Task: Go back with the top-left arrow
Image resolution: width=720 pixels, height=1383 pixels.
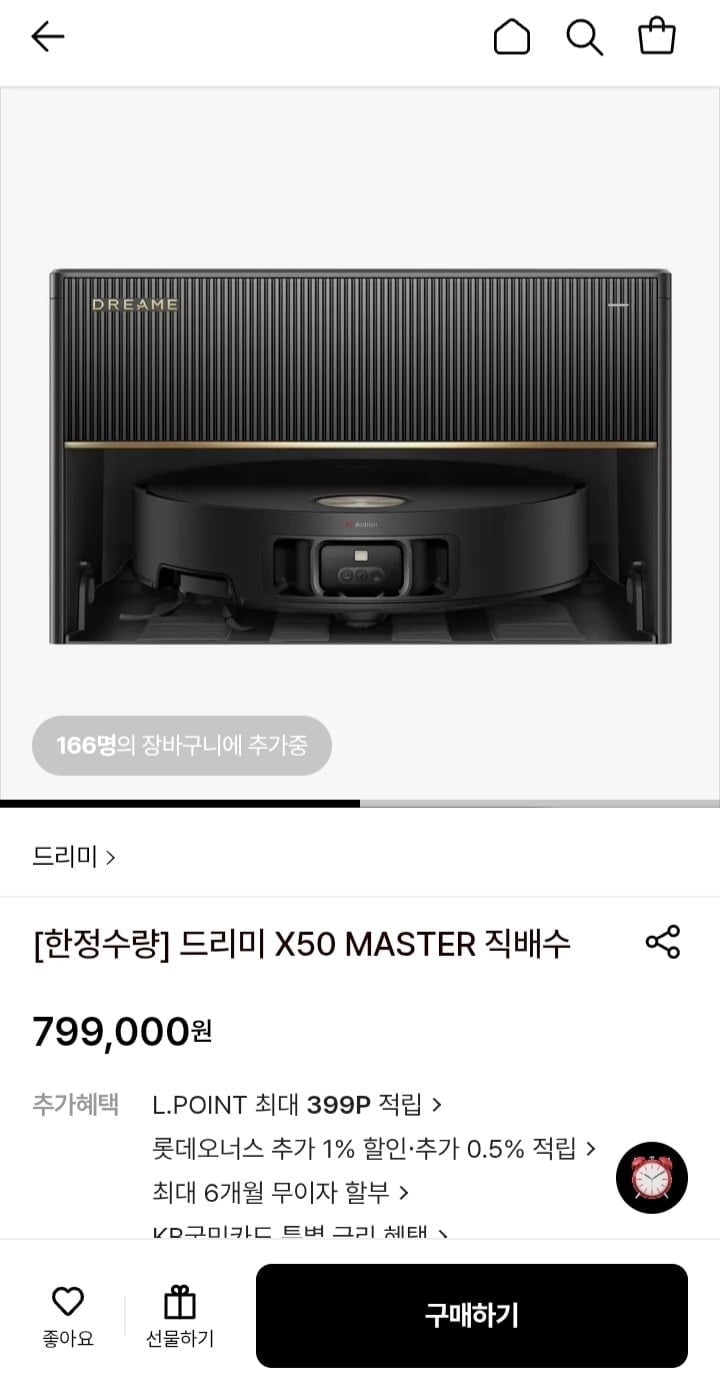Action: pyautogui.click(x=47, y=37)
